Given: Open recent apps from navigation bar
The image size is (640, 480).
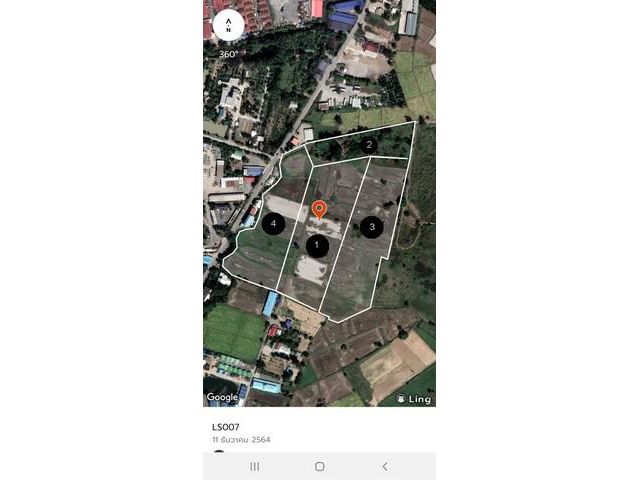Looking at the screenshot, I should click(x=254, y=466).
